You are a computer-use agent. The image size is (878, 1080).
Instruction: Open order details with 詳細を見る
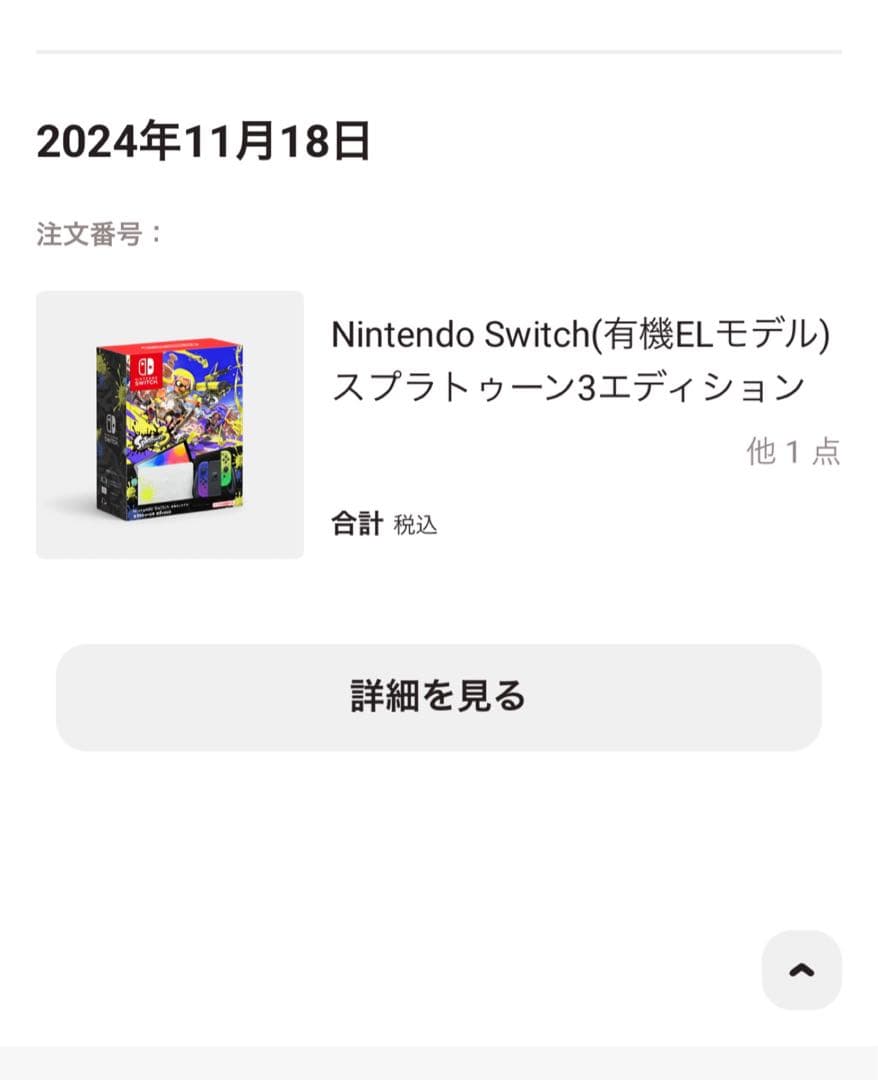pyautogui.click(x=439, y=697)
